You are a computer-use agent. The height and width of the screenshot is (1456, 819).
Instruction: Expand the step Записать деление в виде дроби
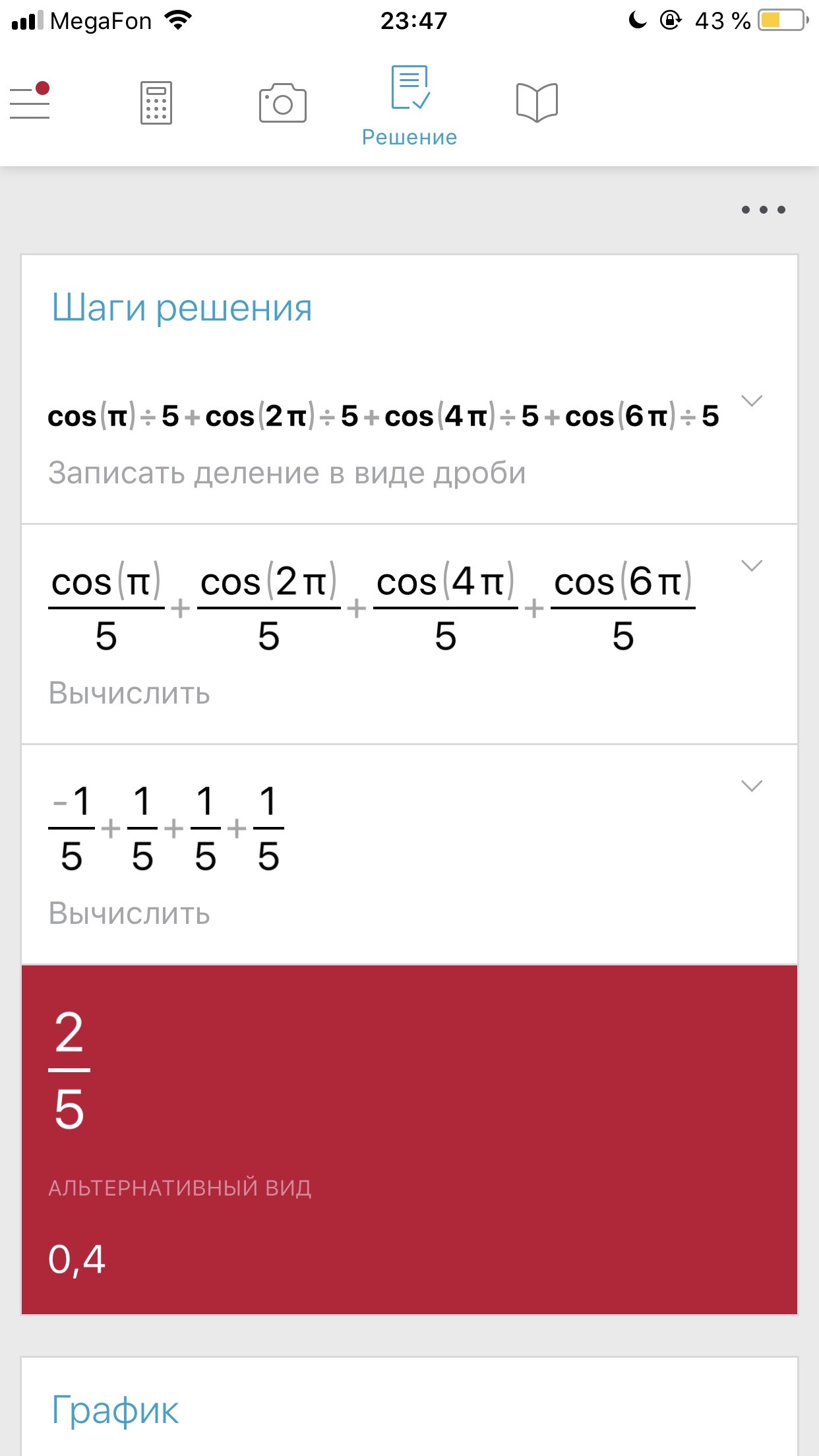tap(752, 400)
